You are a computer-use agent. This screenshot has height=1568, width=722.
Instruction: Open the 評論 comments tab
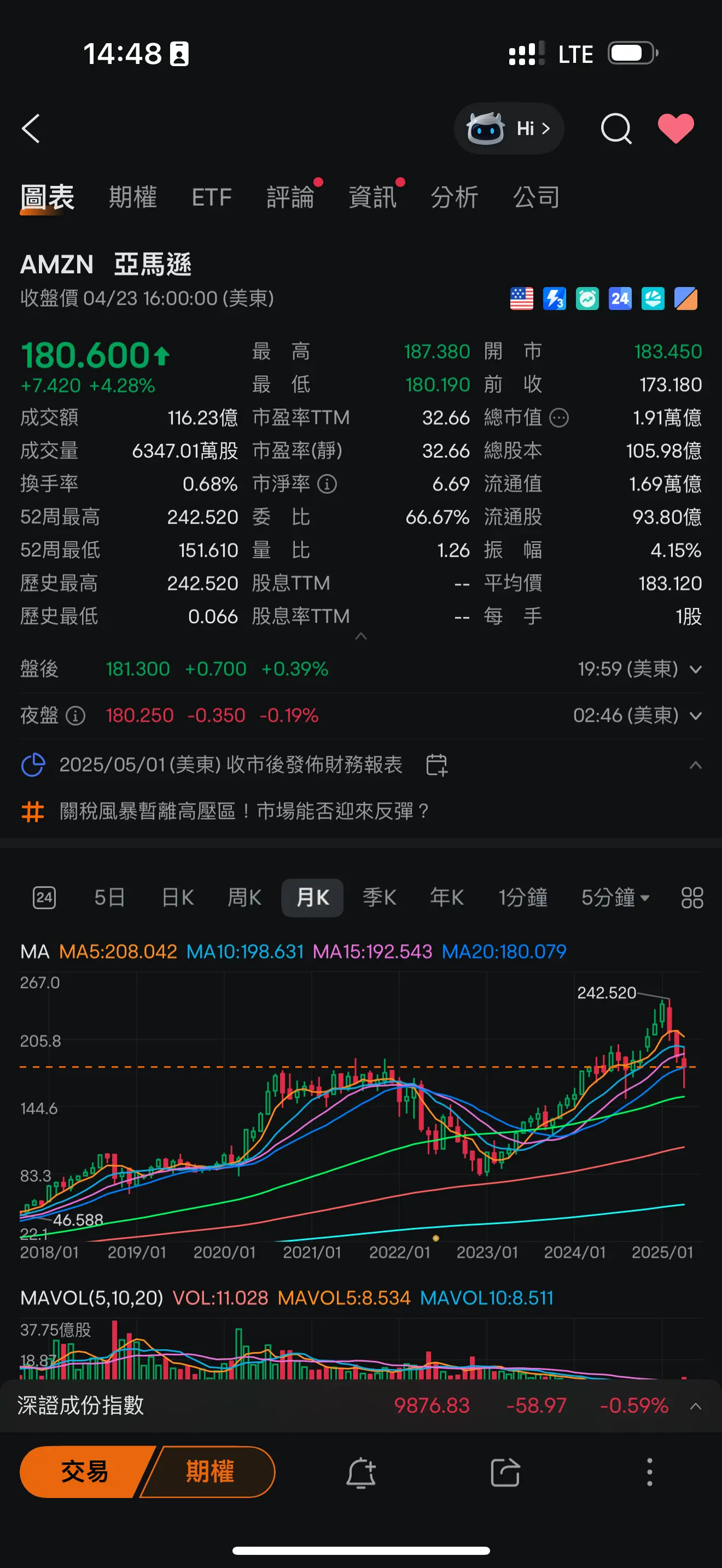coord(291,197)
